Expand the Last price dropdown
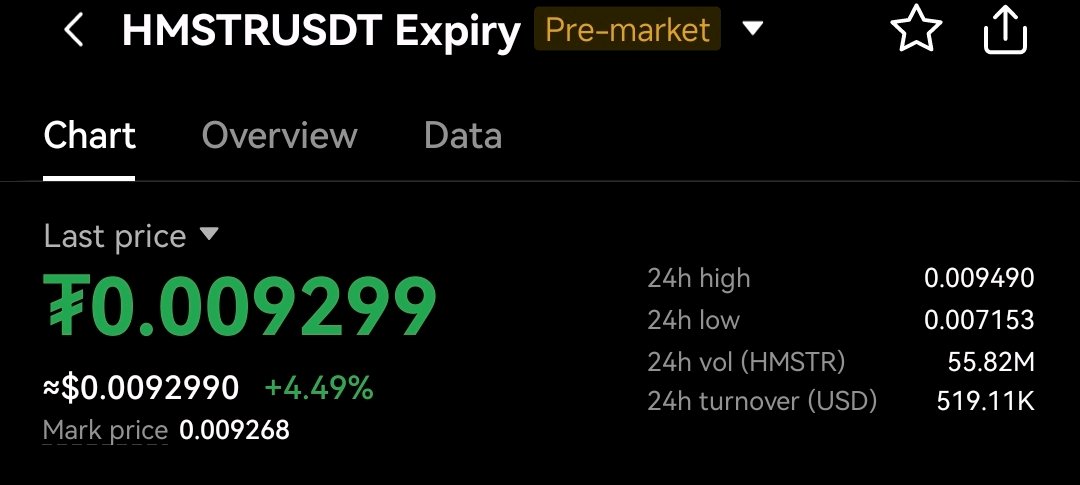 point(131,236)
